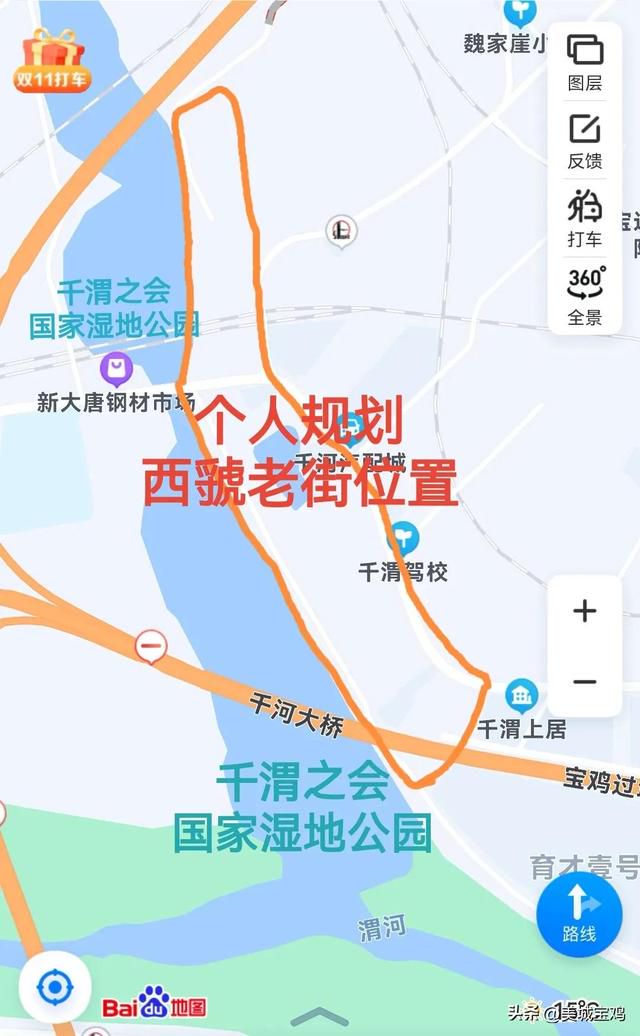This screenshot has width=640, height=1036.
Task: Zoom in with the plus button
Action: [x=585, y=610]
